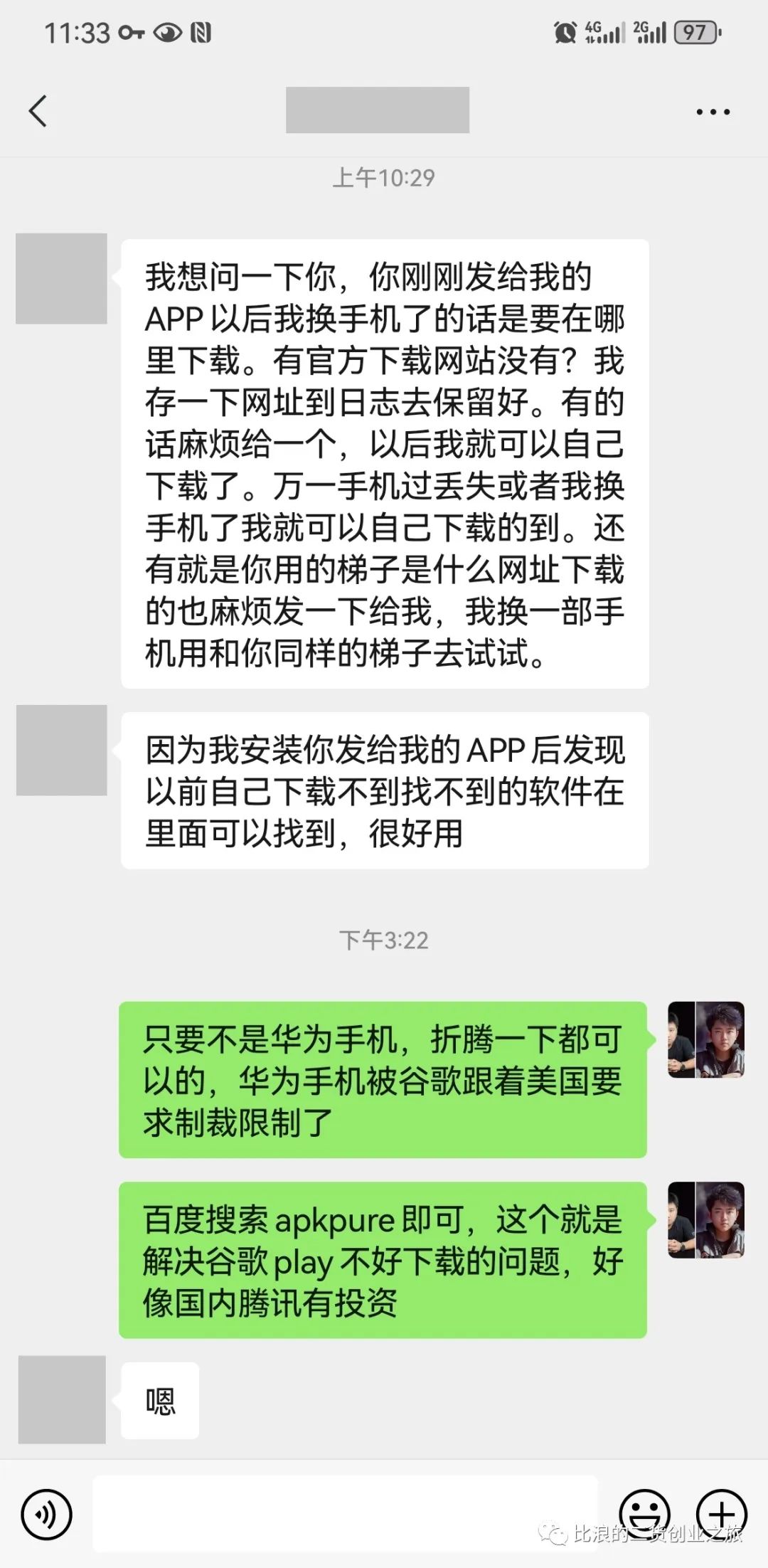This screenshot has width=768, height=1568.
Task: Open the emoji sticker panel
Action: 644,1513
